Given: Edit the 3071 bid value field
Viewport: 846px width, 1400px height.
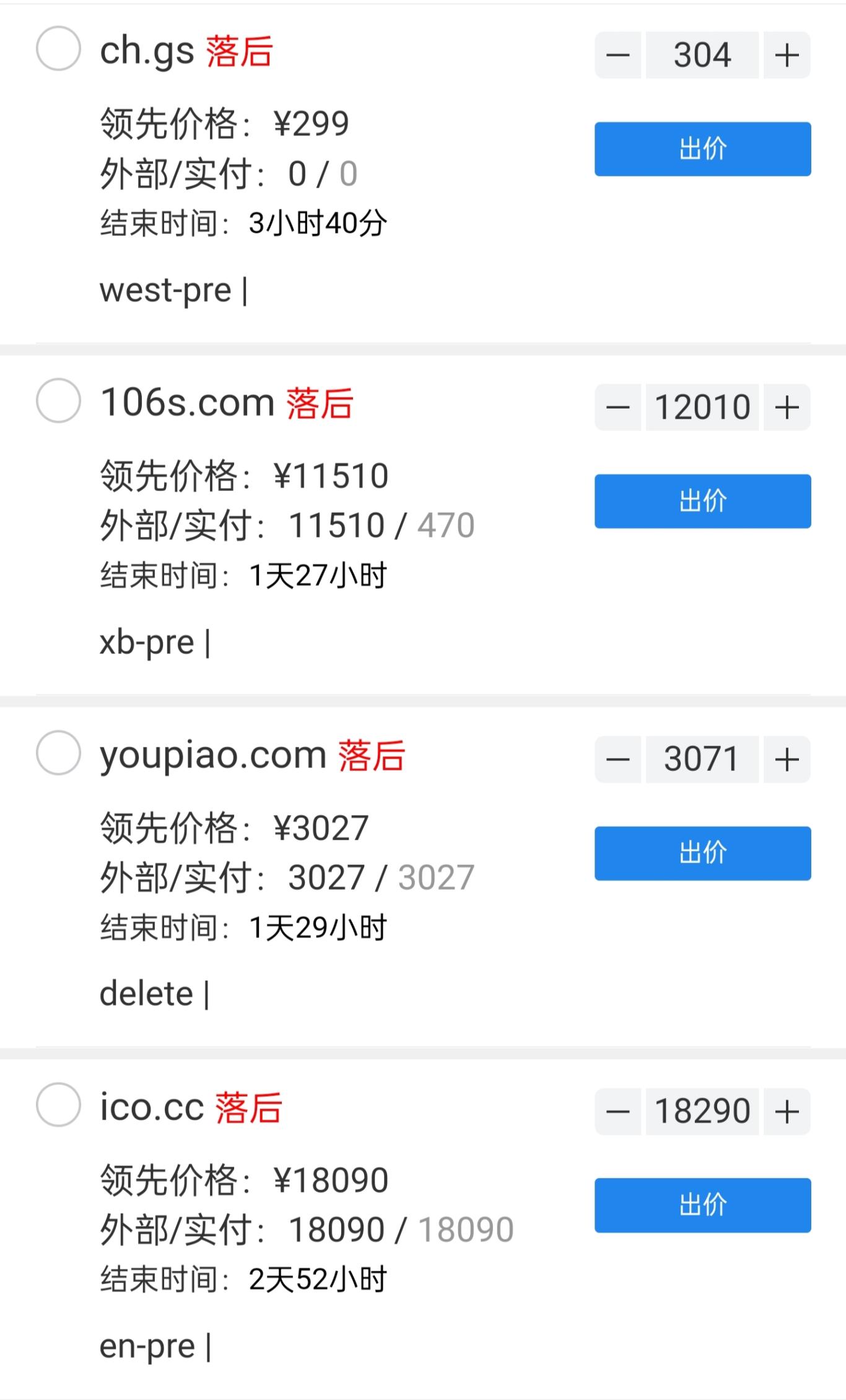Looking at the screenshot, I should click(x=702, y=759).
